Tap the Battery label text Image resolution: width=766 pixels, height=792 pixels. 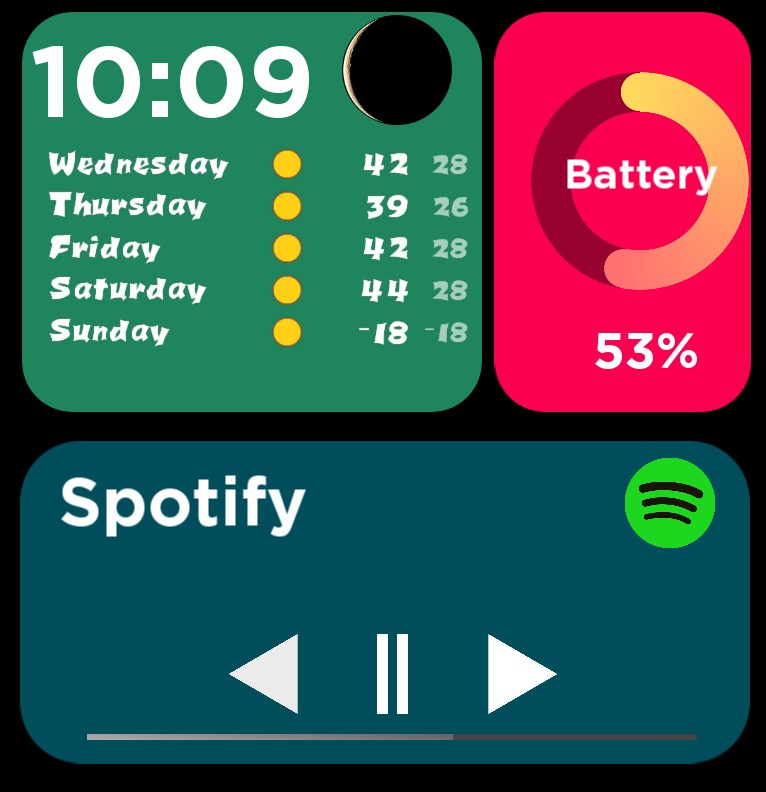coord(641,177)
